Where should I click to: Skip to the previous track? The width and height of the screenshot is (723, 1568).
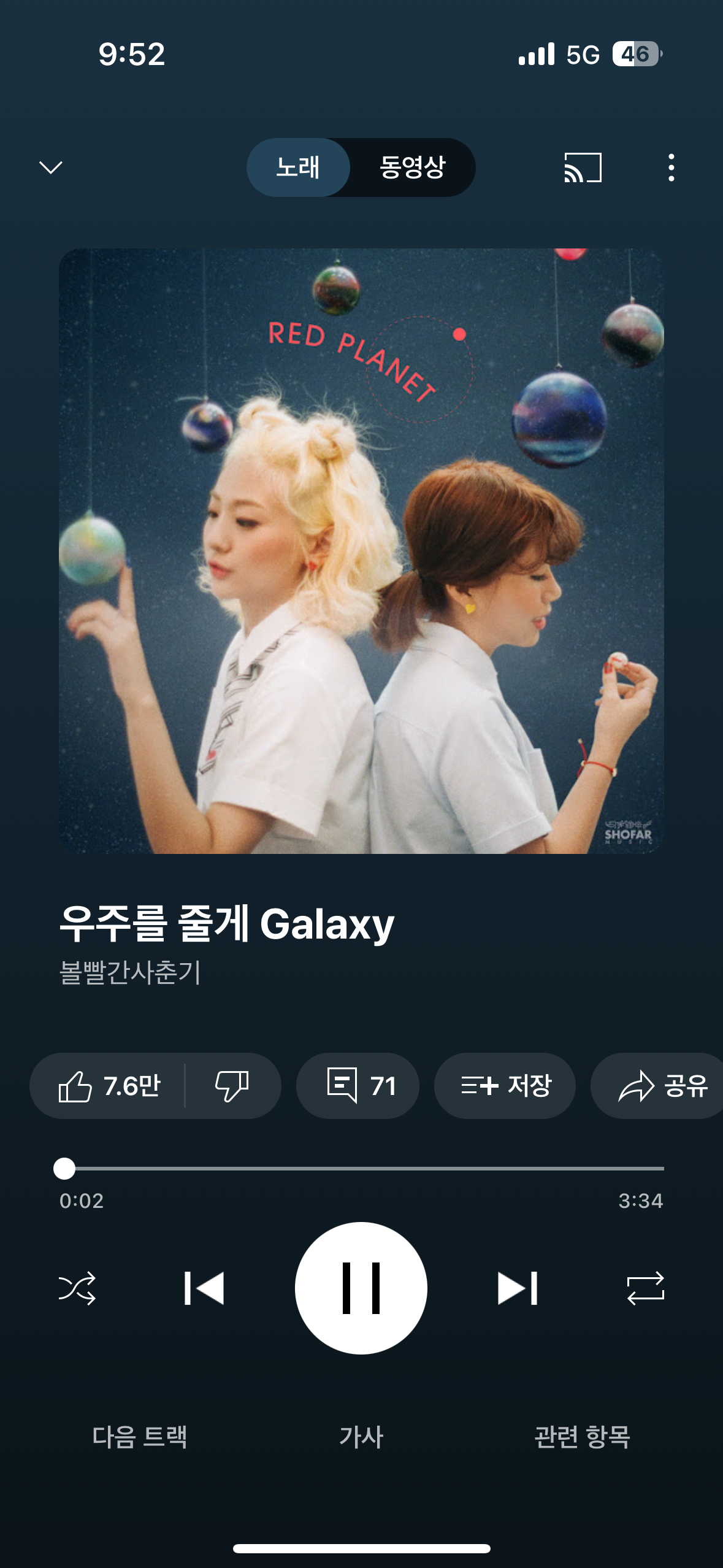click(x=204, y=1288)
